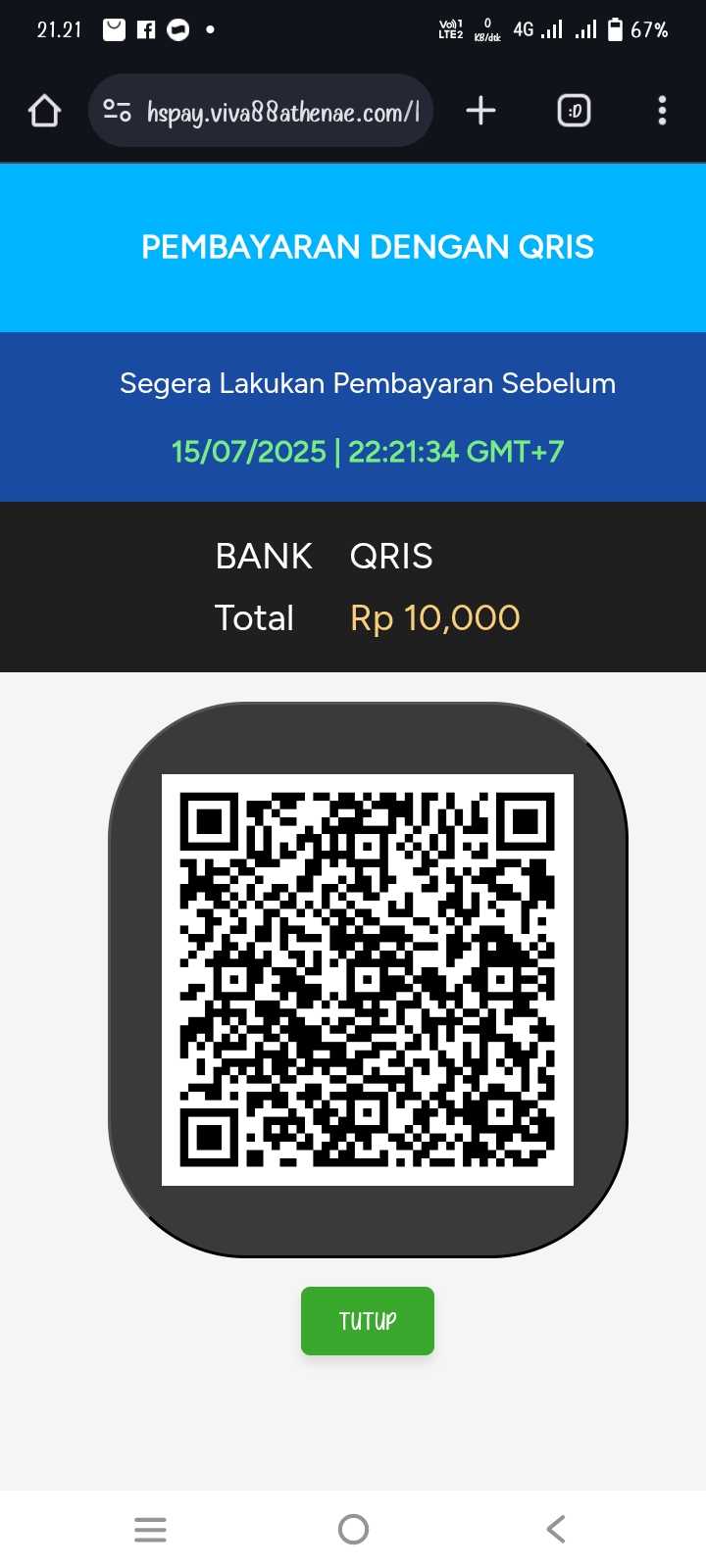The height and width of the screenshot is (1568, 706).
Task: Tap the browser home icon
Action: 44,111
